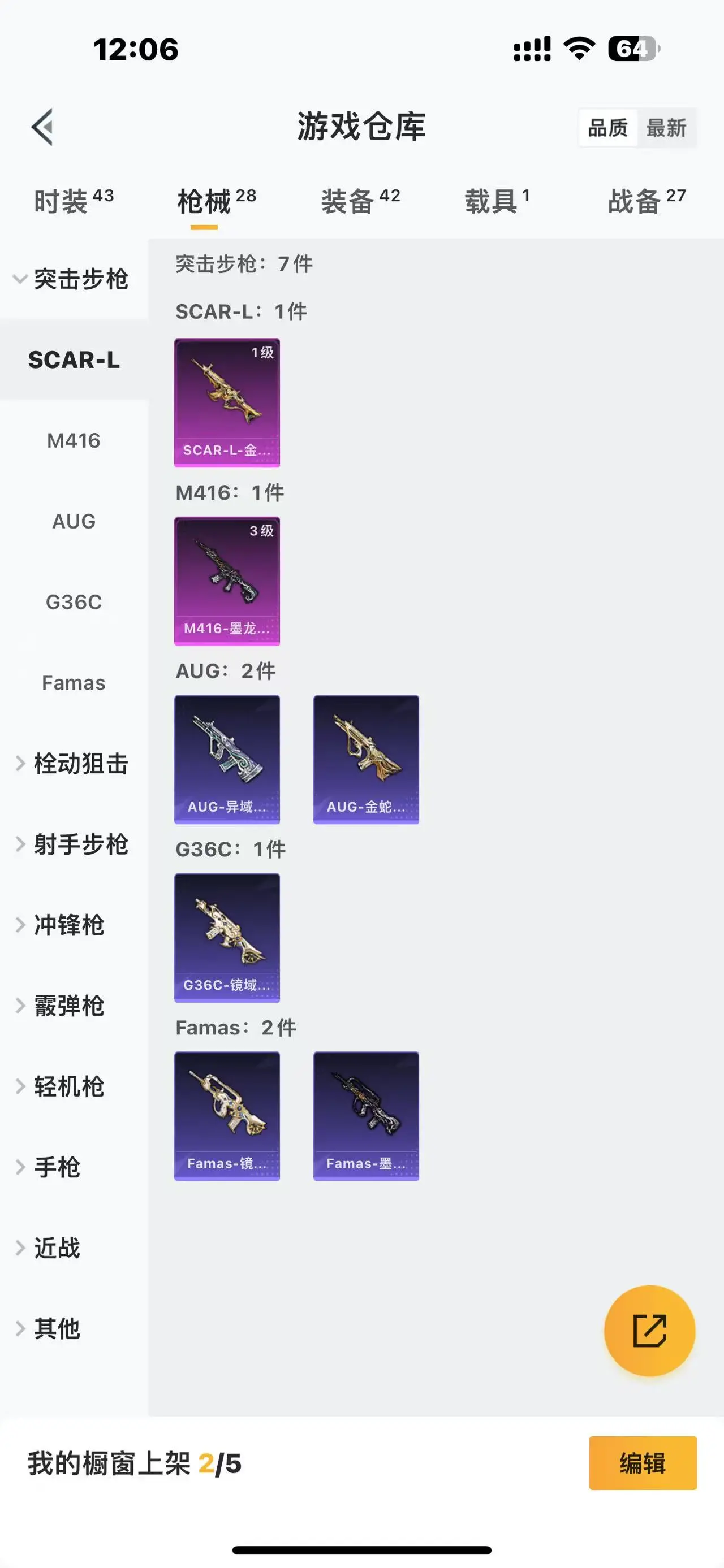724x1568 pixels.
Task: Switch to the 载具 tab
Action: (496, 201)
